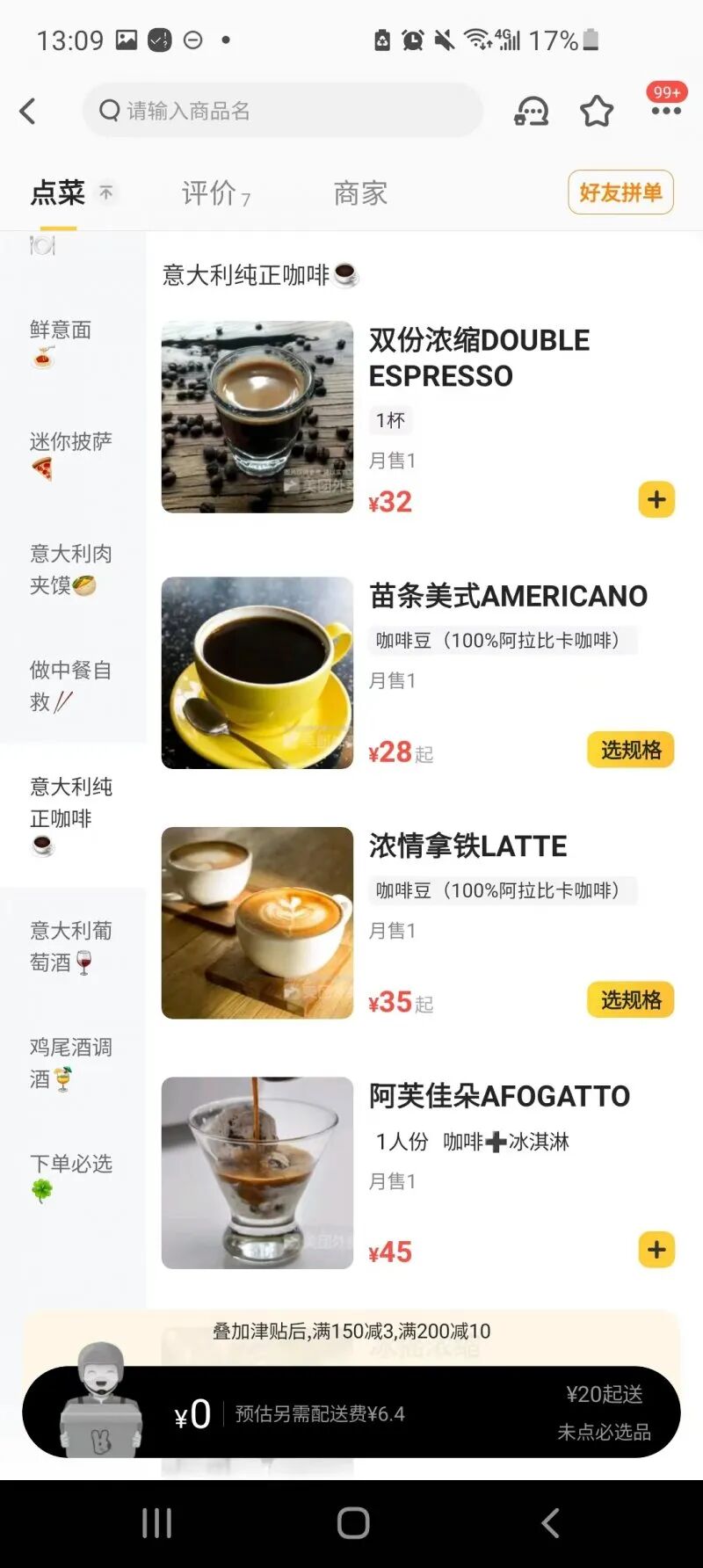Start a 好友拼单 group order
Screen dimensions: 703x1568
620,192
